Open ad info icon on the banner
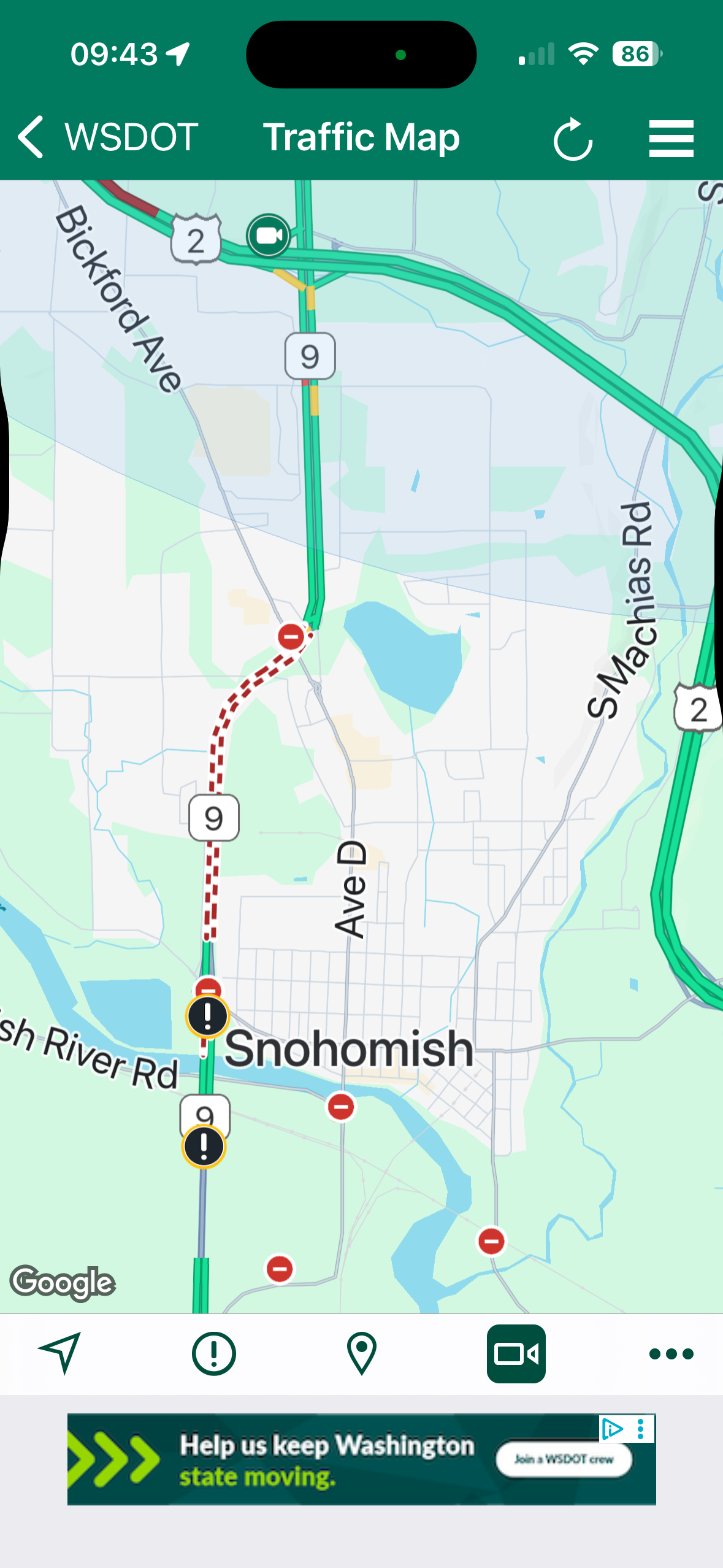723x1568 pixels. pos(611,1429)
